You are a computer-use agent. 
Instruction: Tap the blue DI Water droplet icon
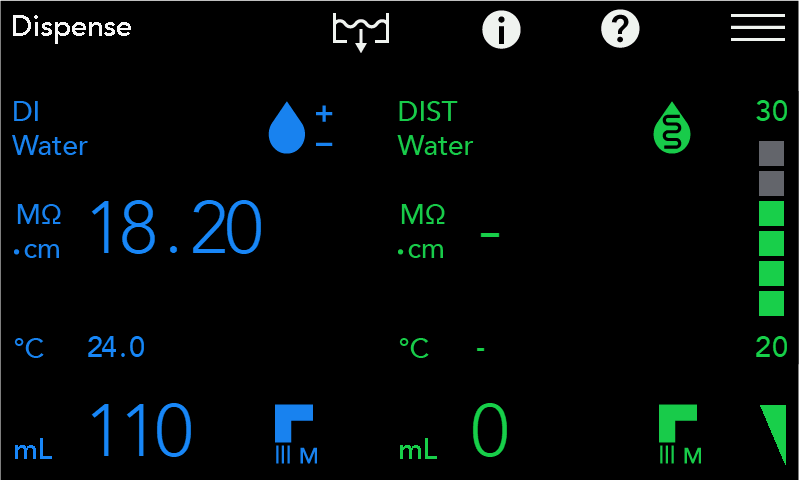tap(287, 127)
